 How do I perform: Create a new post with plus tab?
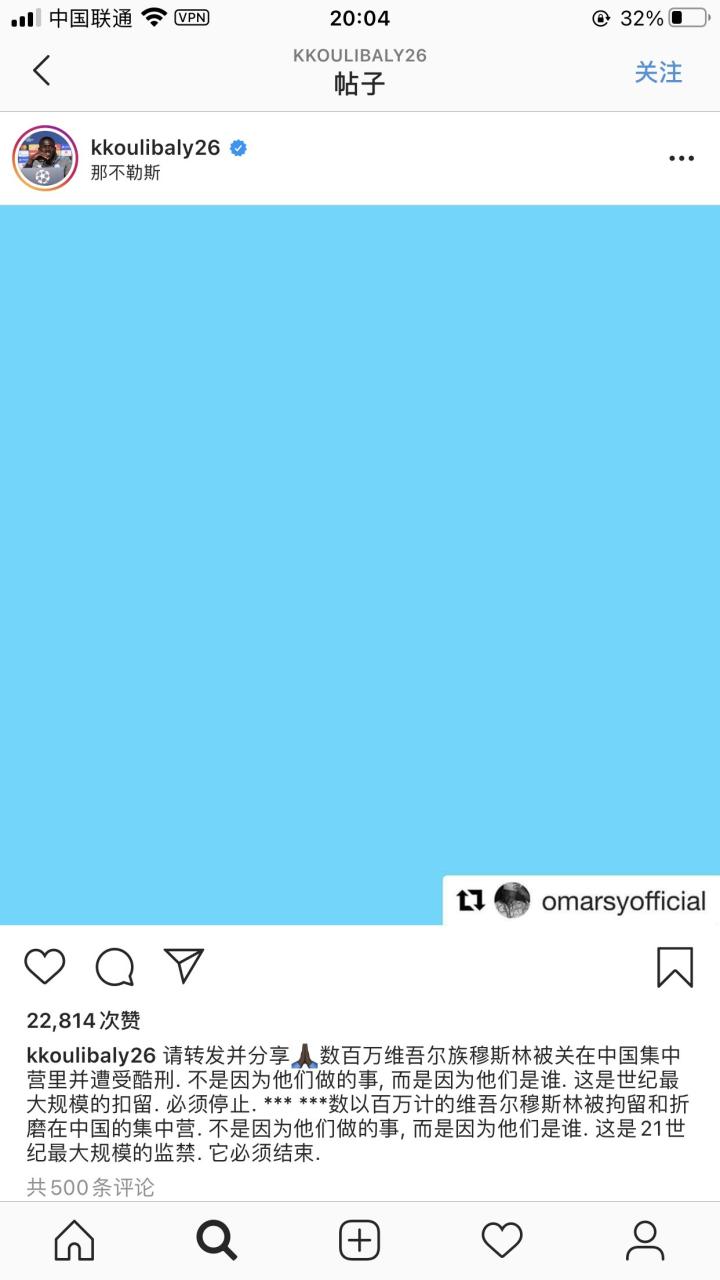click(x=360, y=1241)
